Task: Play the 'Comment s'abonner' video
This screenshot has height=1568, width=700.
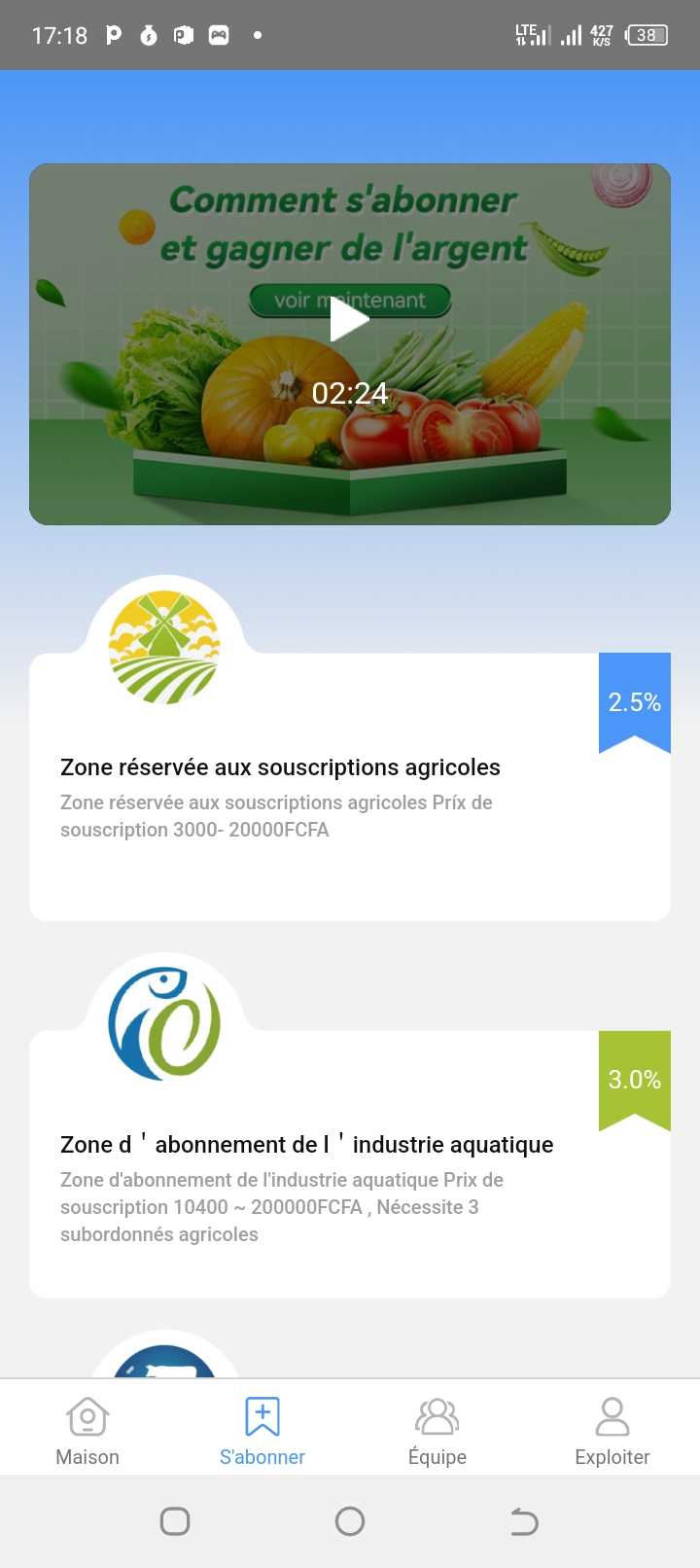Action: pos(349,319)
